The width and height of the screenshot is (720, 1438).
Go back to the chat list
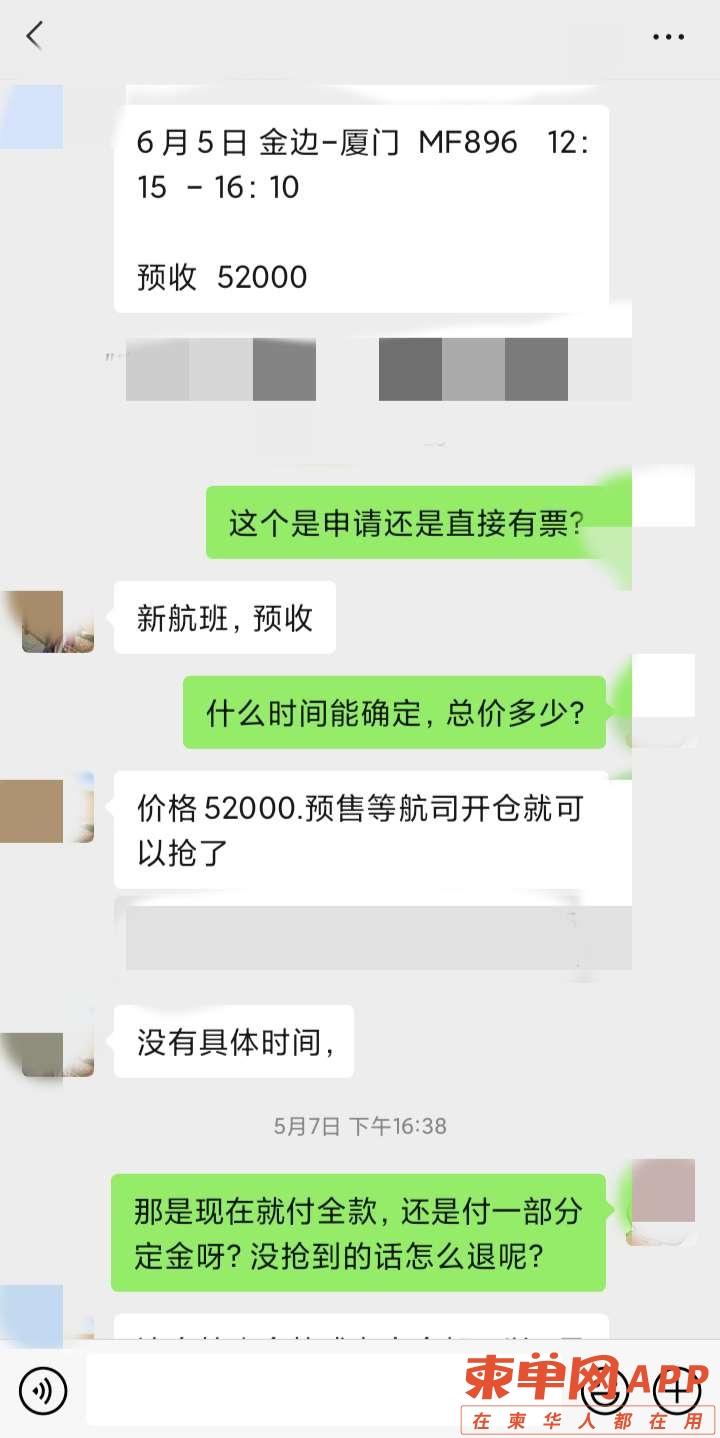34,36
